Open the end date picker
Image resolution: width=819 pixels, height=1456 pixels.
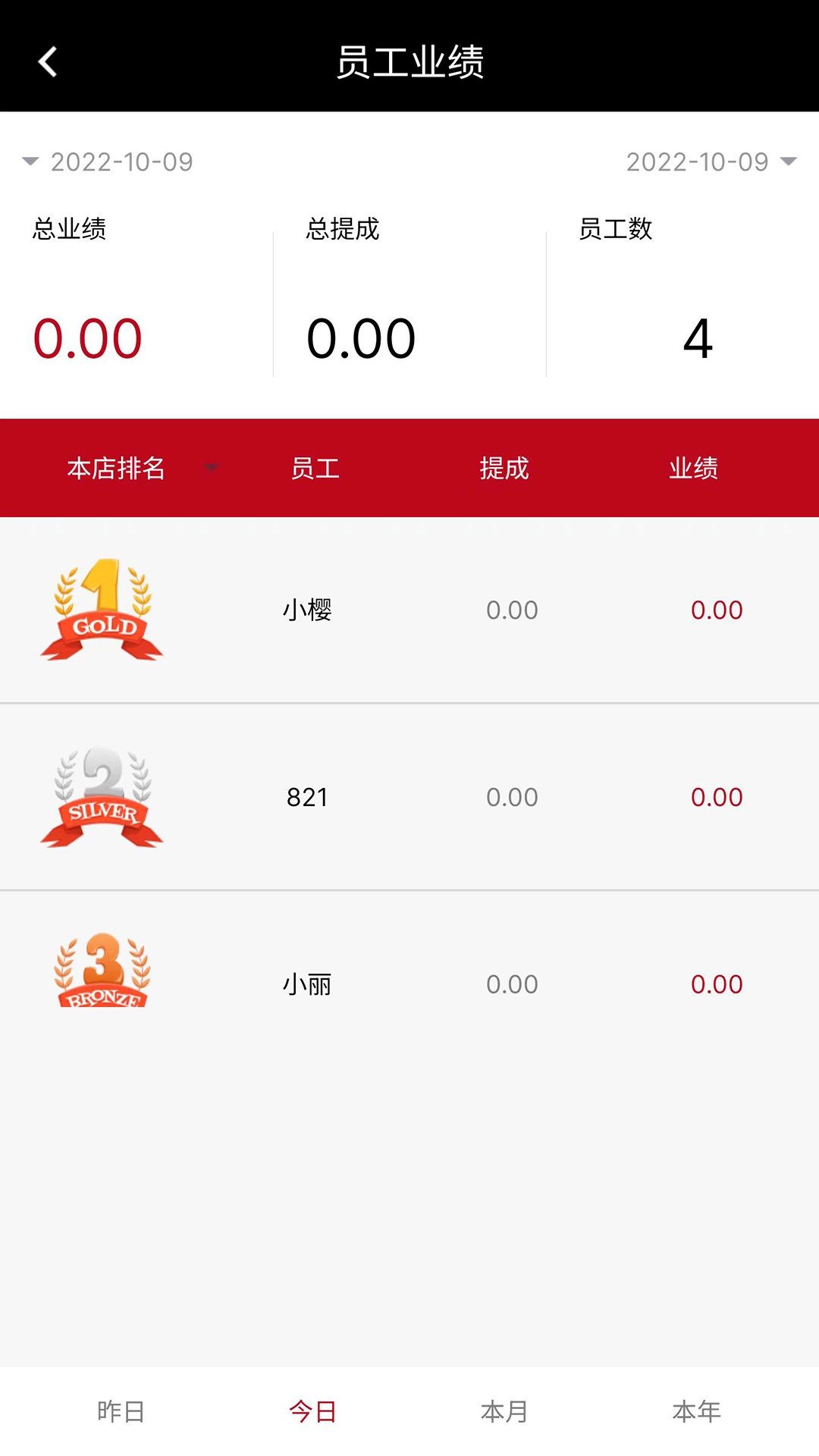click(711, 162)
